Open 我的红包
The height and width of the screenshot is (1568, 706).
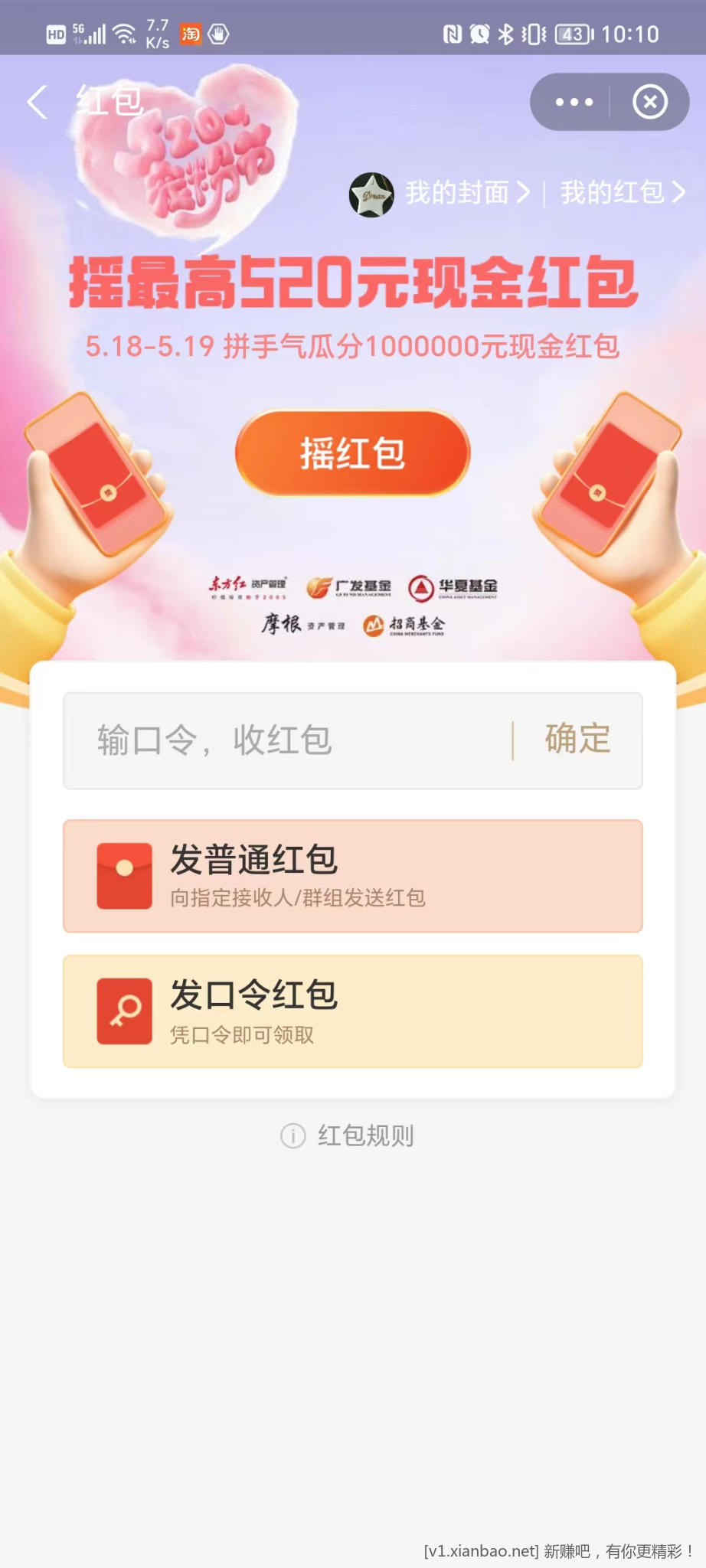pos(621,193)
